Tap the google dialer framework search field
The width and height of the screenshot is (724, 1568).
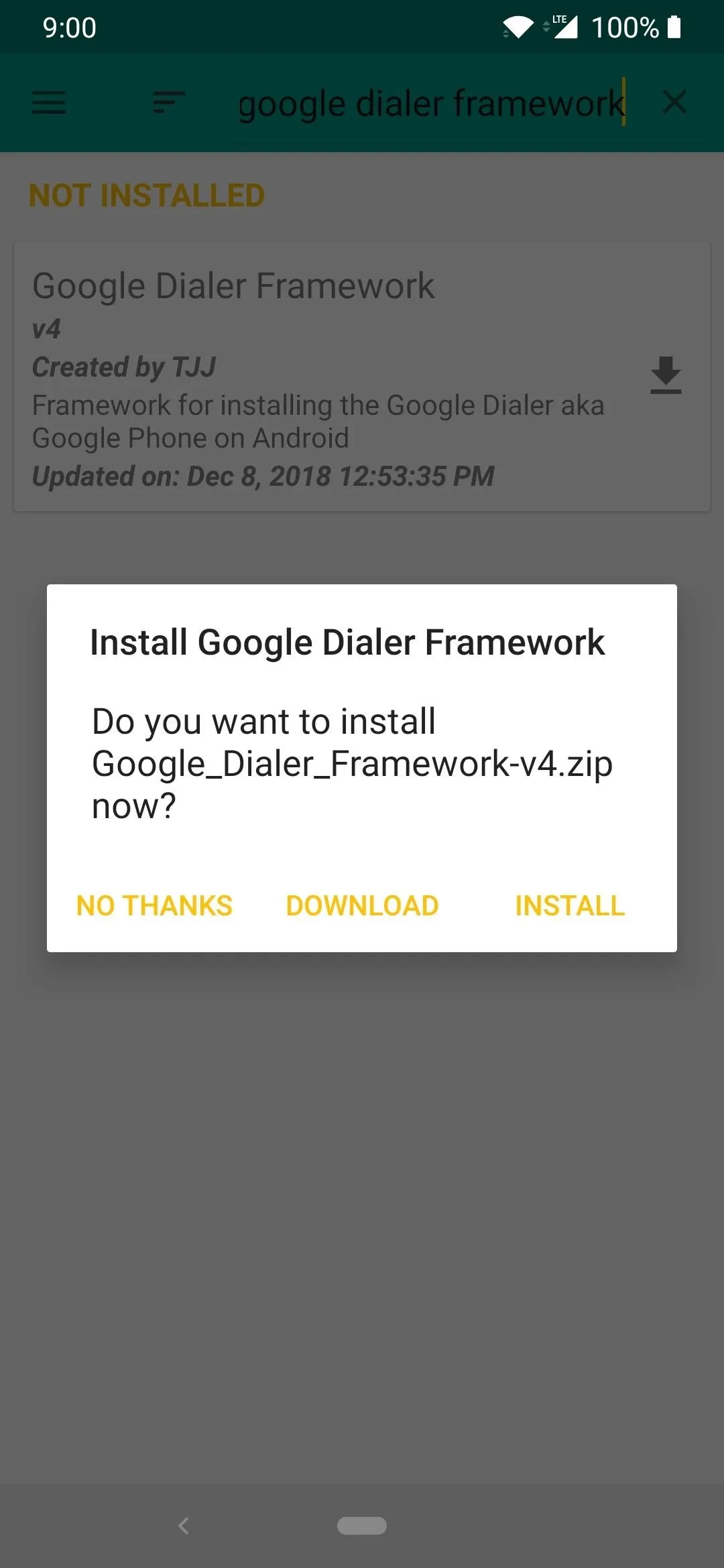click(x=432, y=104)
